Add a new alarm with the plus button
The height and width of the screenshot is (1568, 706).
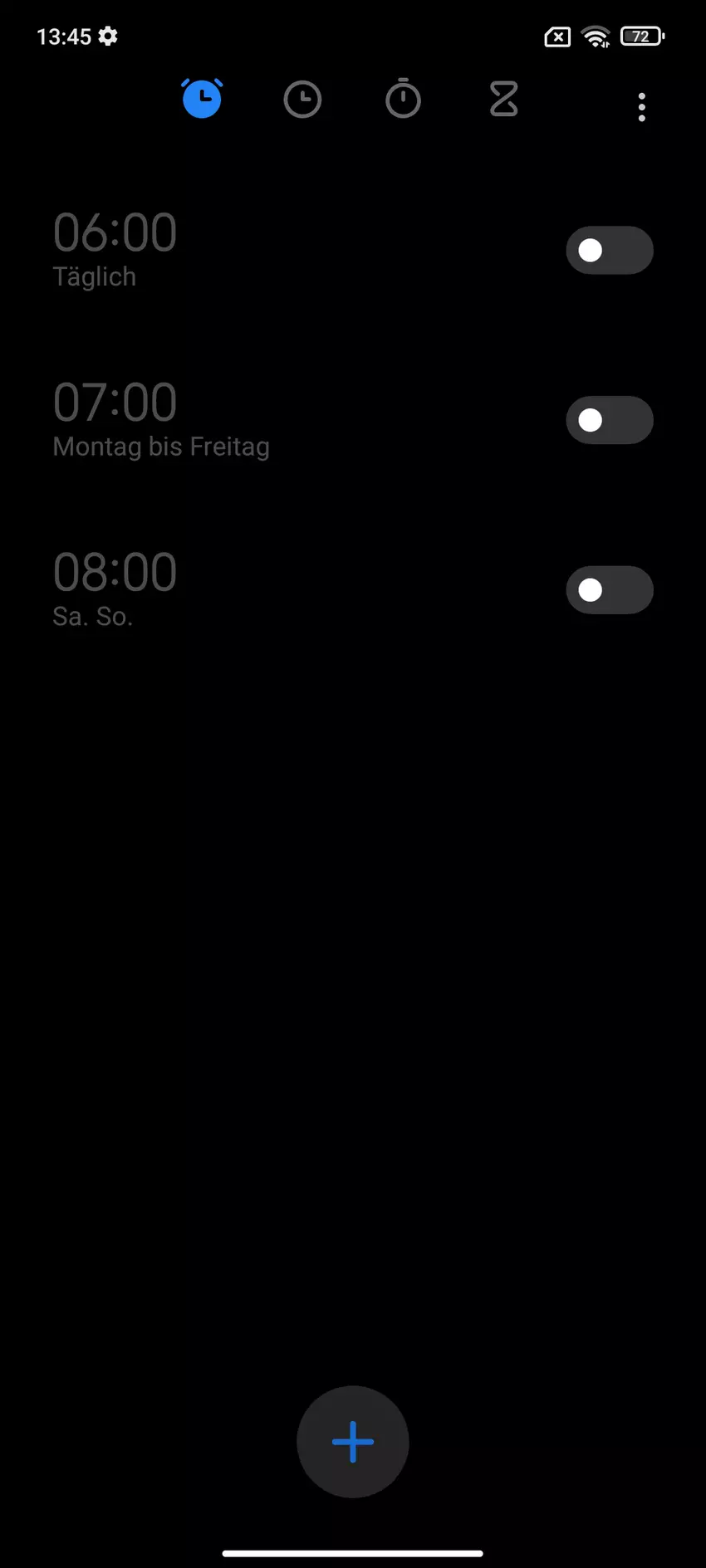[x=352, y=1442]
